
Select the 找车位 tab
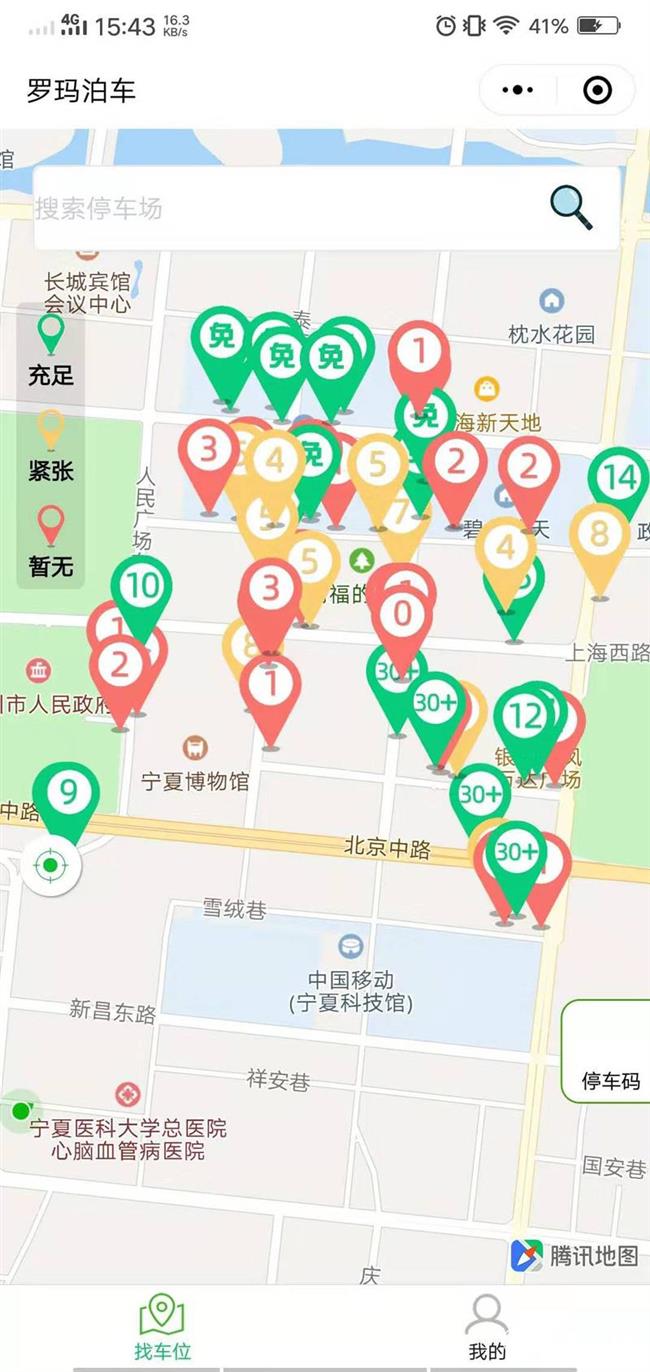[x=162, y=1326]
